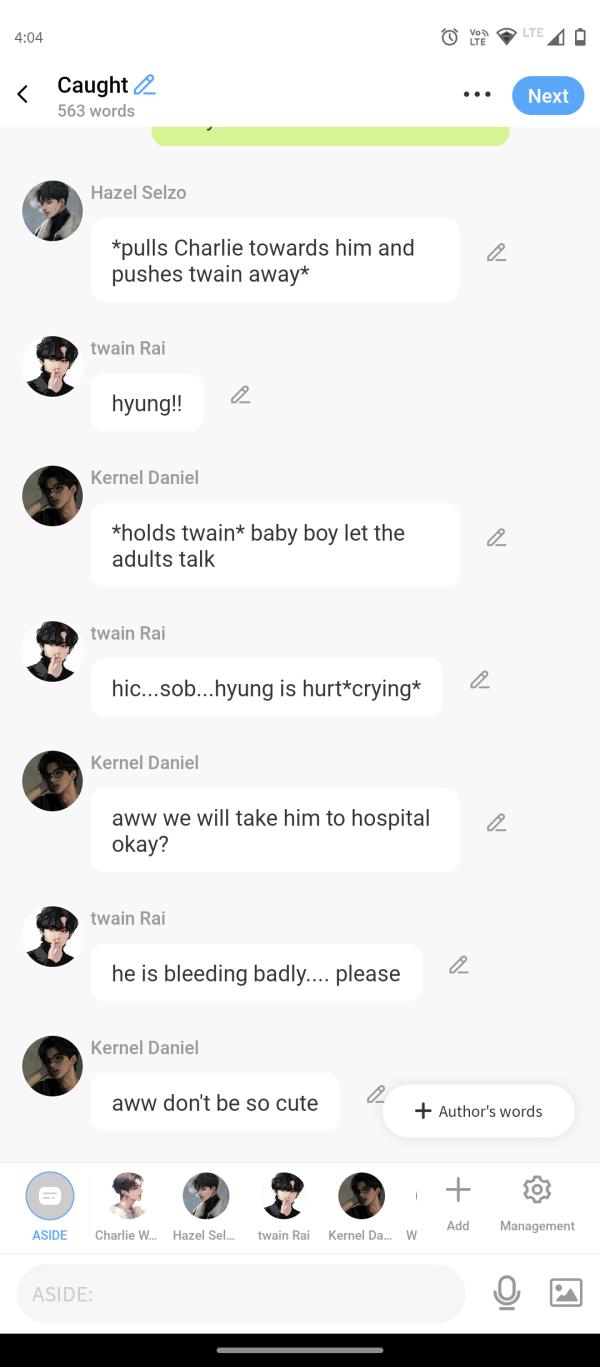Viewport: 600px width, 1367px height.
Task: Open the three-dot overflow menu
Action: [477, 95]
